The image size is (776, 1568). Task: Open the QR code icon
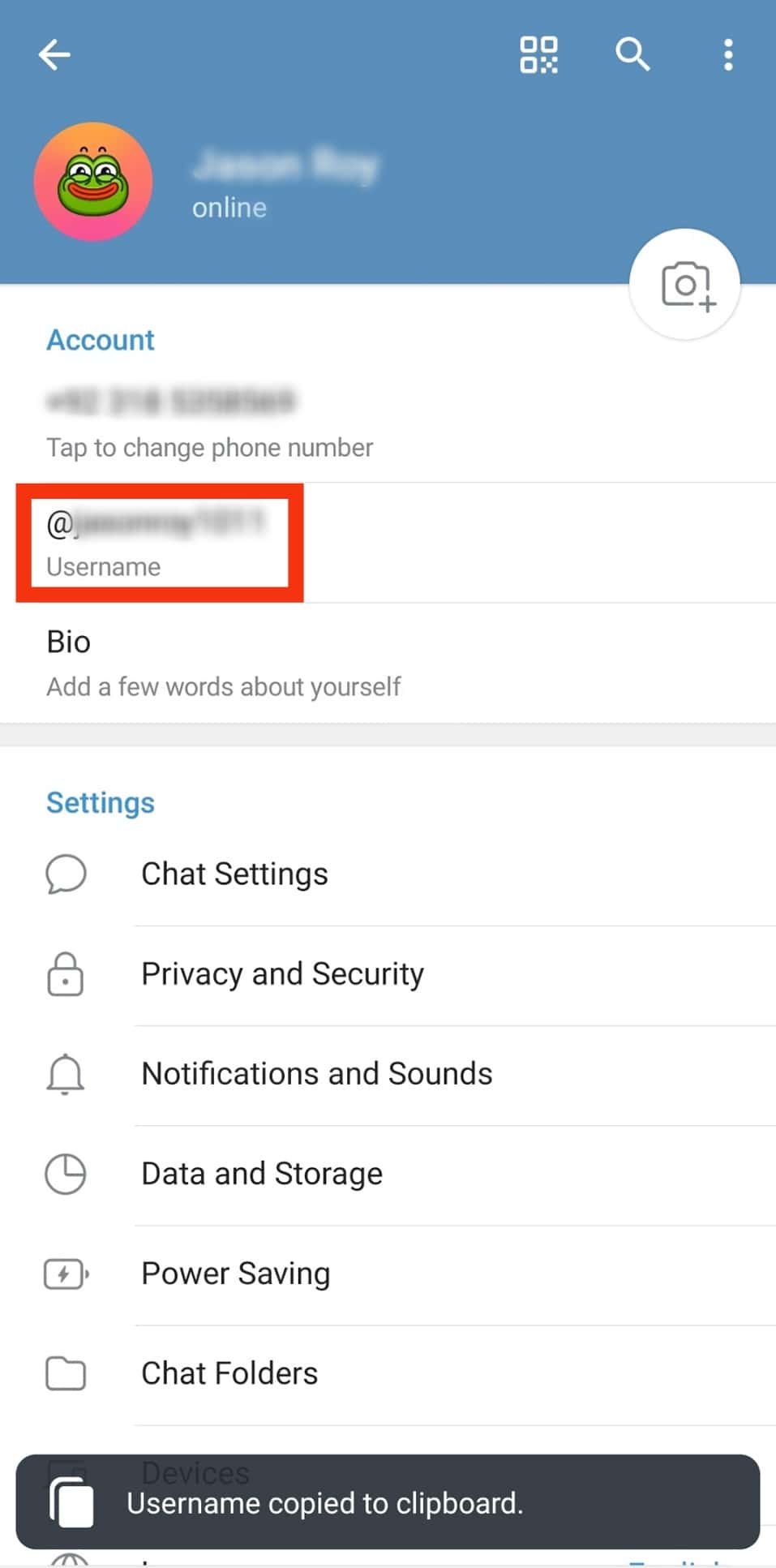(x=538, y=55)
